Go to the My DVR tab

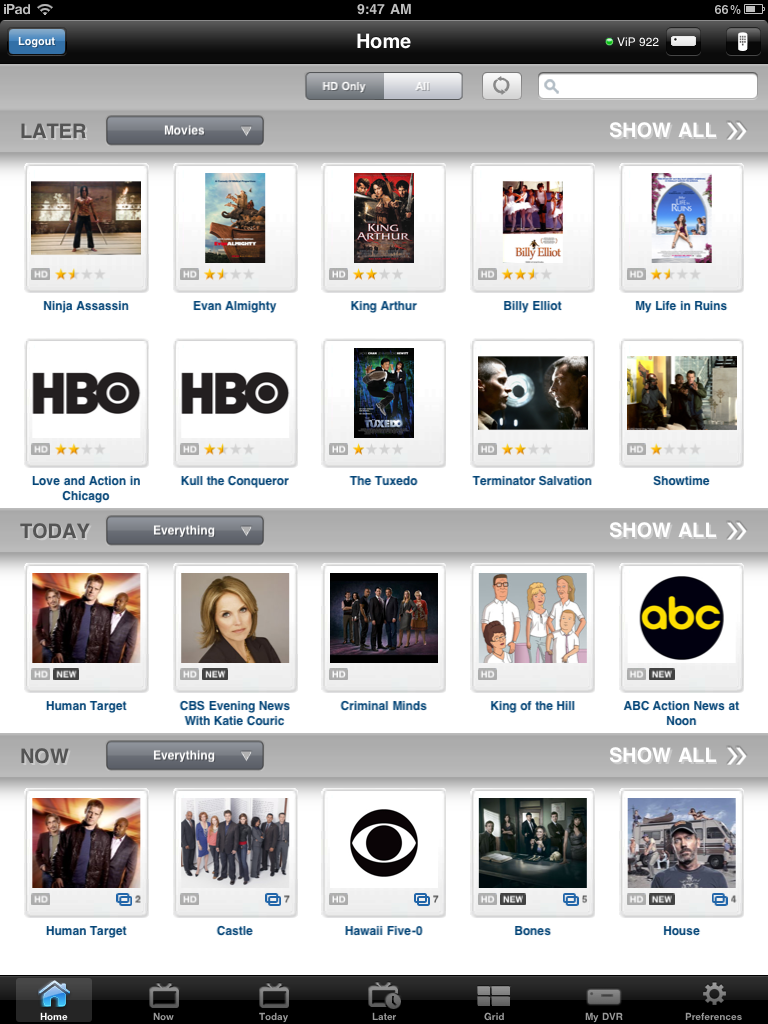603,1002
